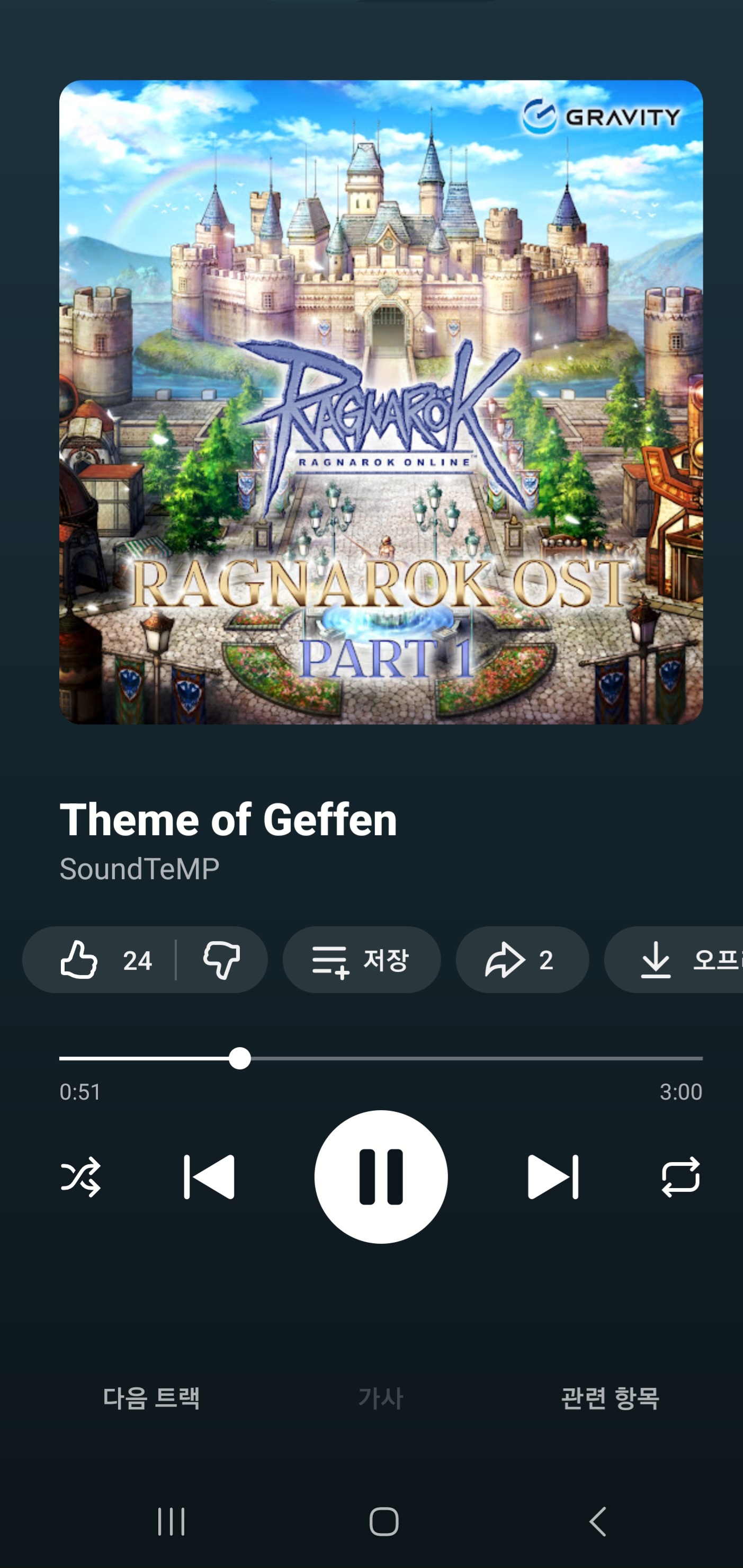Skip to the next track
Viewport: 743px width, 1568px height.
click(x=552, y=1177)
